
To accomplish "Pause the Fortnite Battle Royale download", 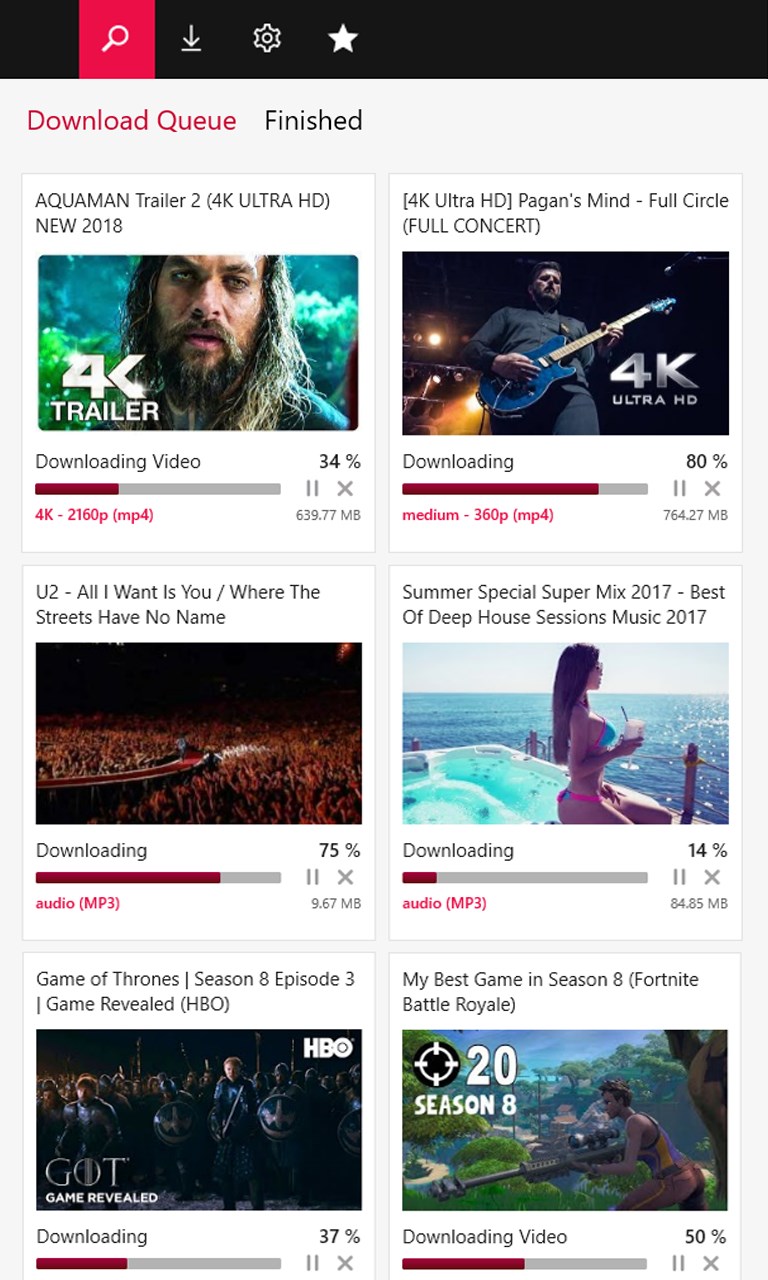I will [680, 1263].
